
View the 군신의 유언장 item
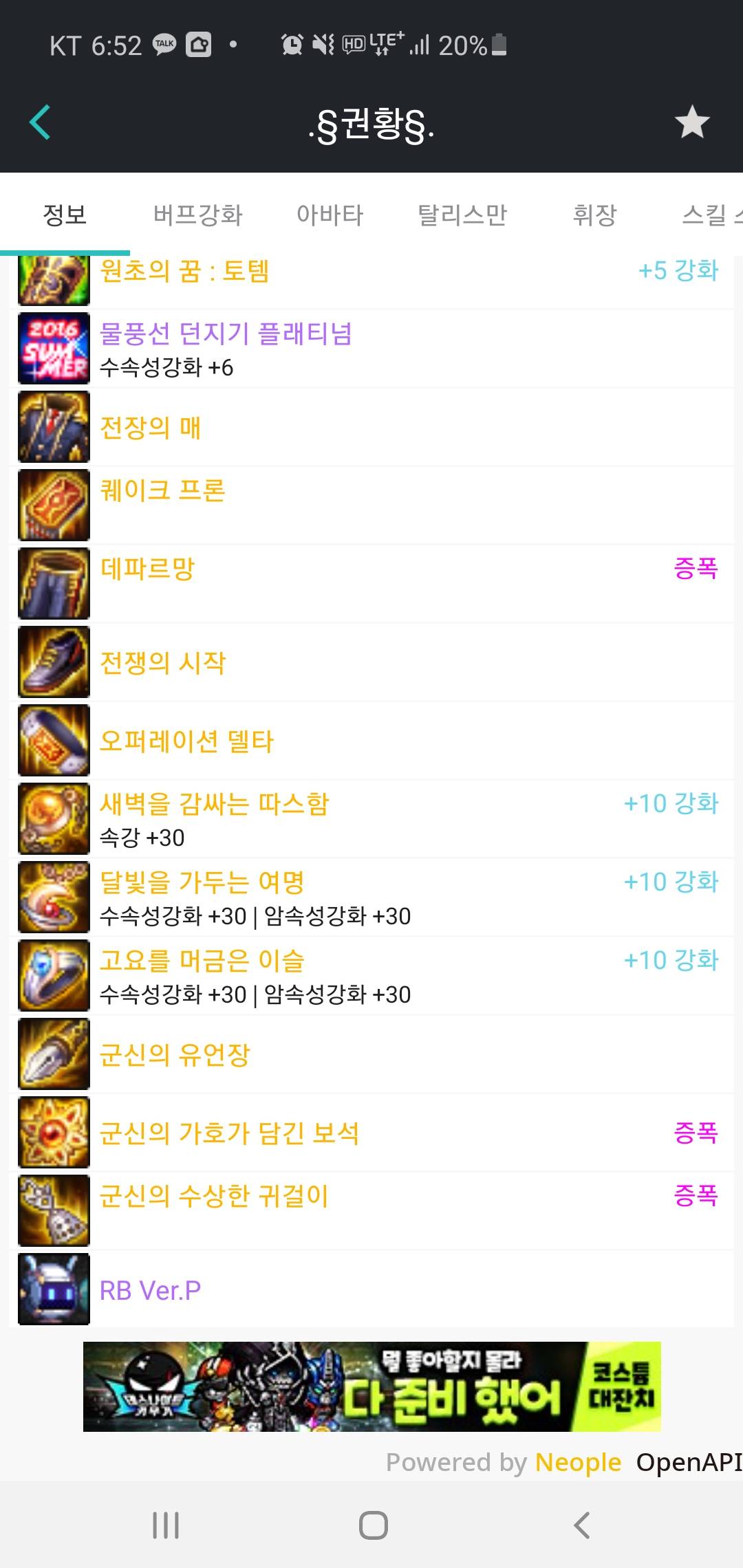(x=175, y=1055)
